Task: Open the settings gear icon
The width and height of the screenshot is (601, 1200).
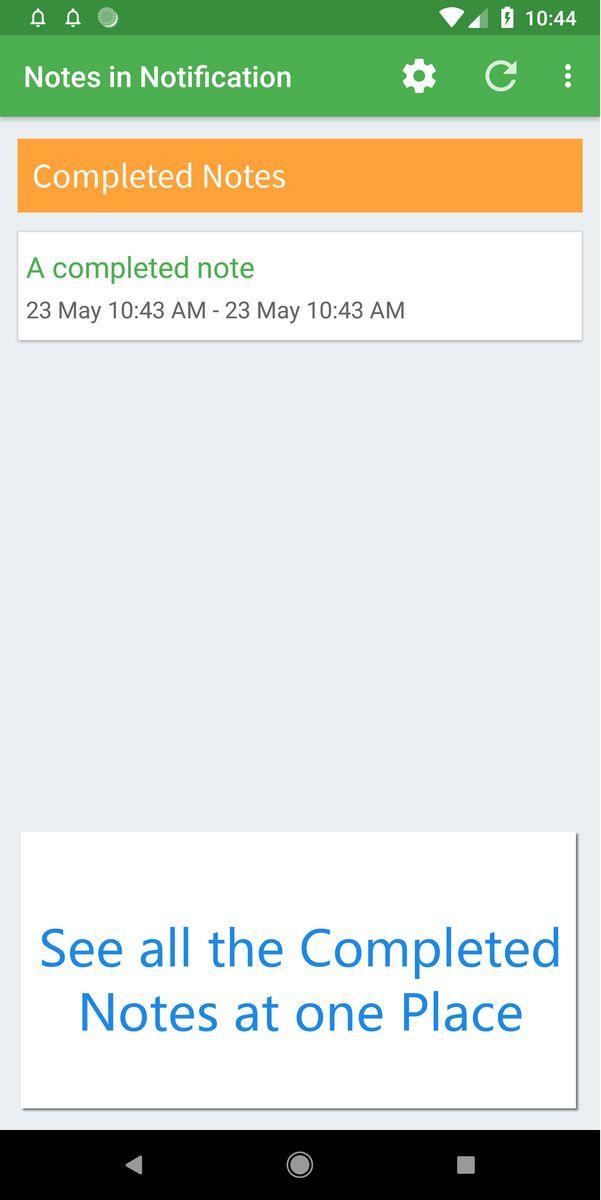Action: (x=419, y=76)
